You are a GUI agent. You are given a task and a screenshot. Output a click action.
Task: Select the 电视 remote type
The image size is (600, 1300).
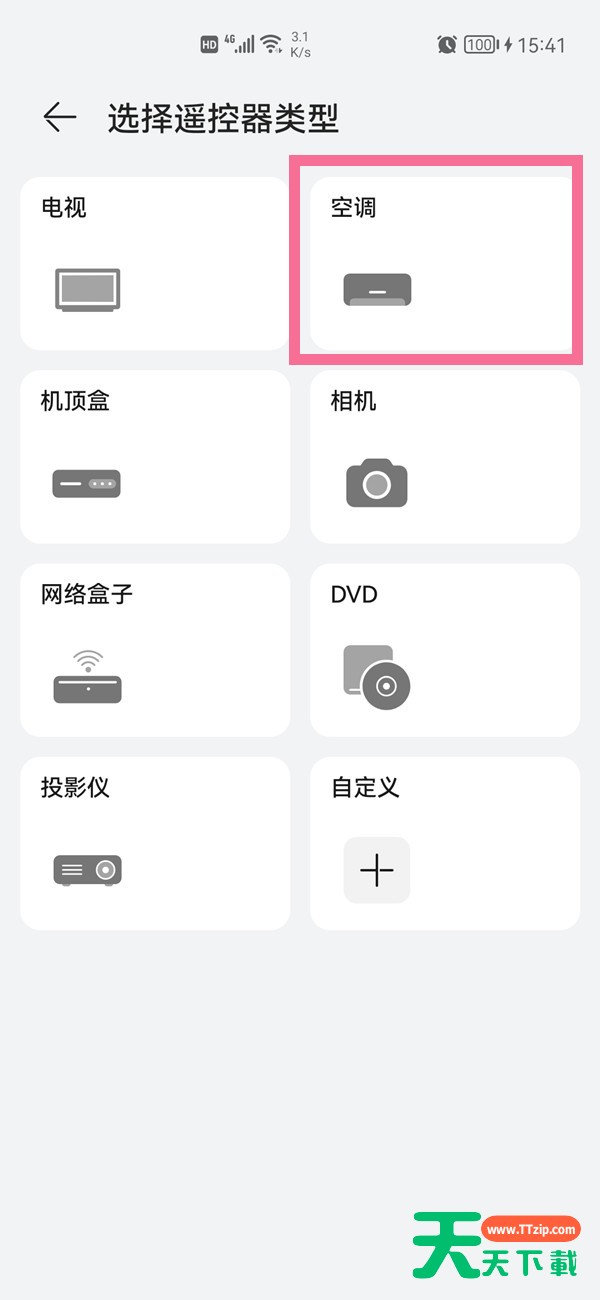(x=155, y=263)
